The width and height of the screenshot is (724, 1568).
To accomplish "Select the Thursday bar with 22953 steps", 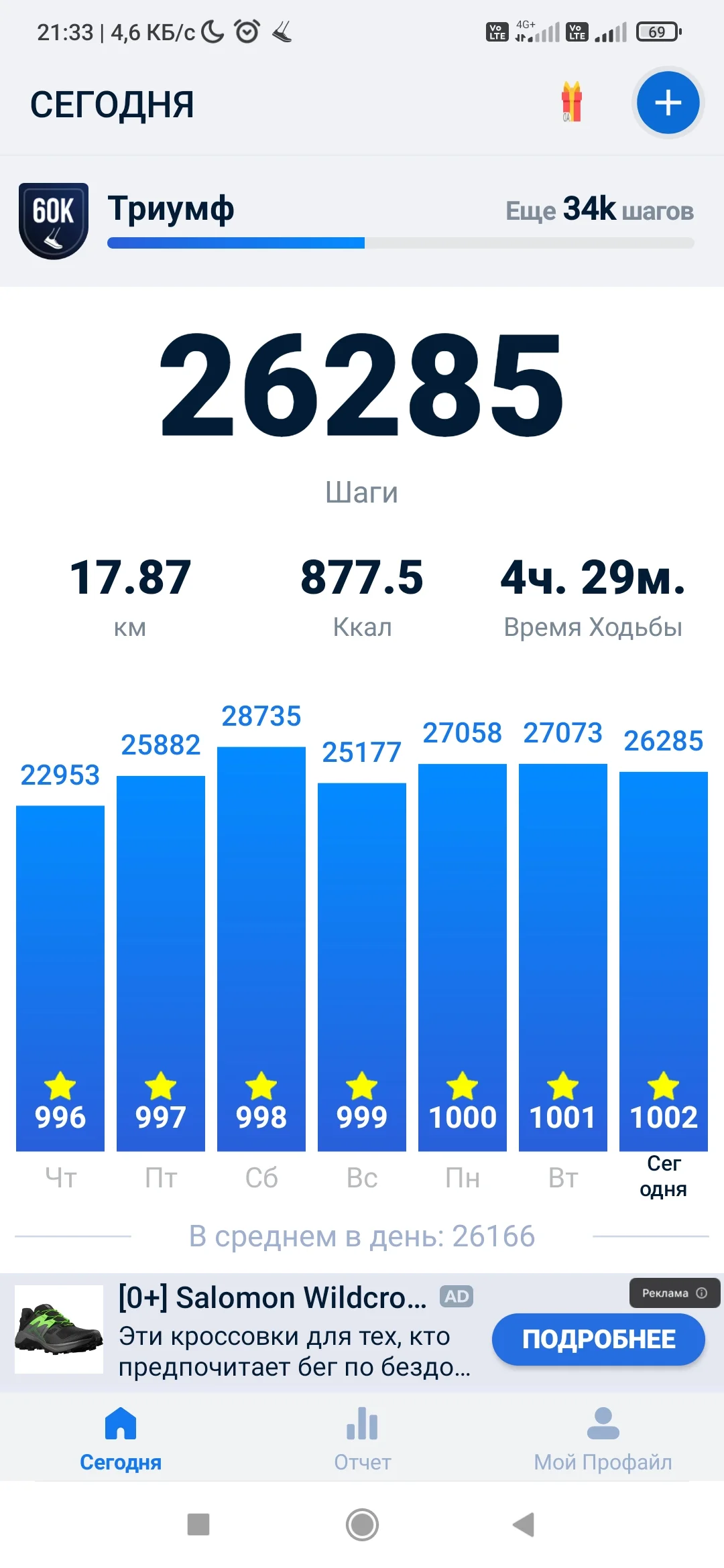I will pos(60,977).
